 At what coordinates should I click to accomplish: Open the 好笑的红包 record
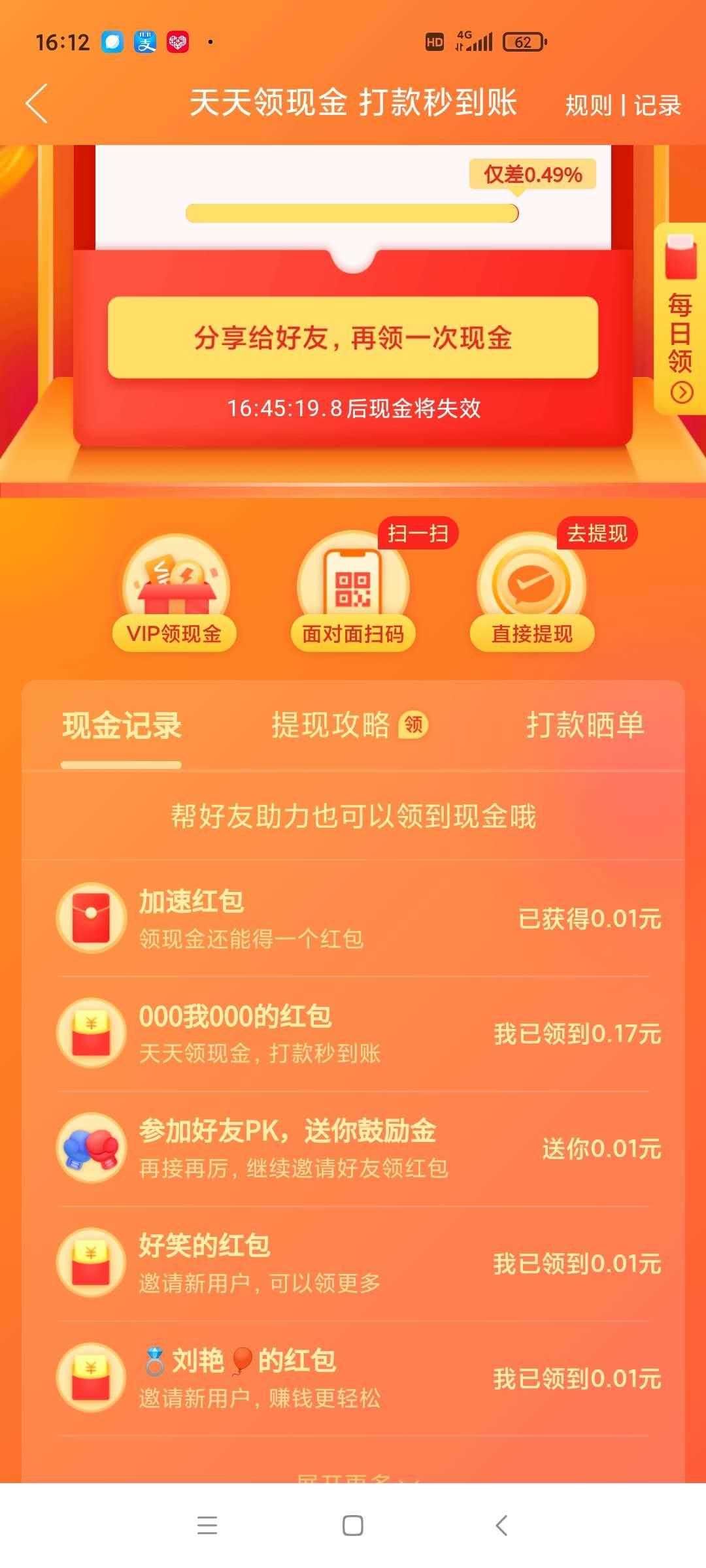coord(353,1263)
